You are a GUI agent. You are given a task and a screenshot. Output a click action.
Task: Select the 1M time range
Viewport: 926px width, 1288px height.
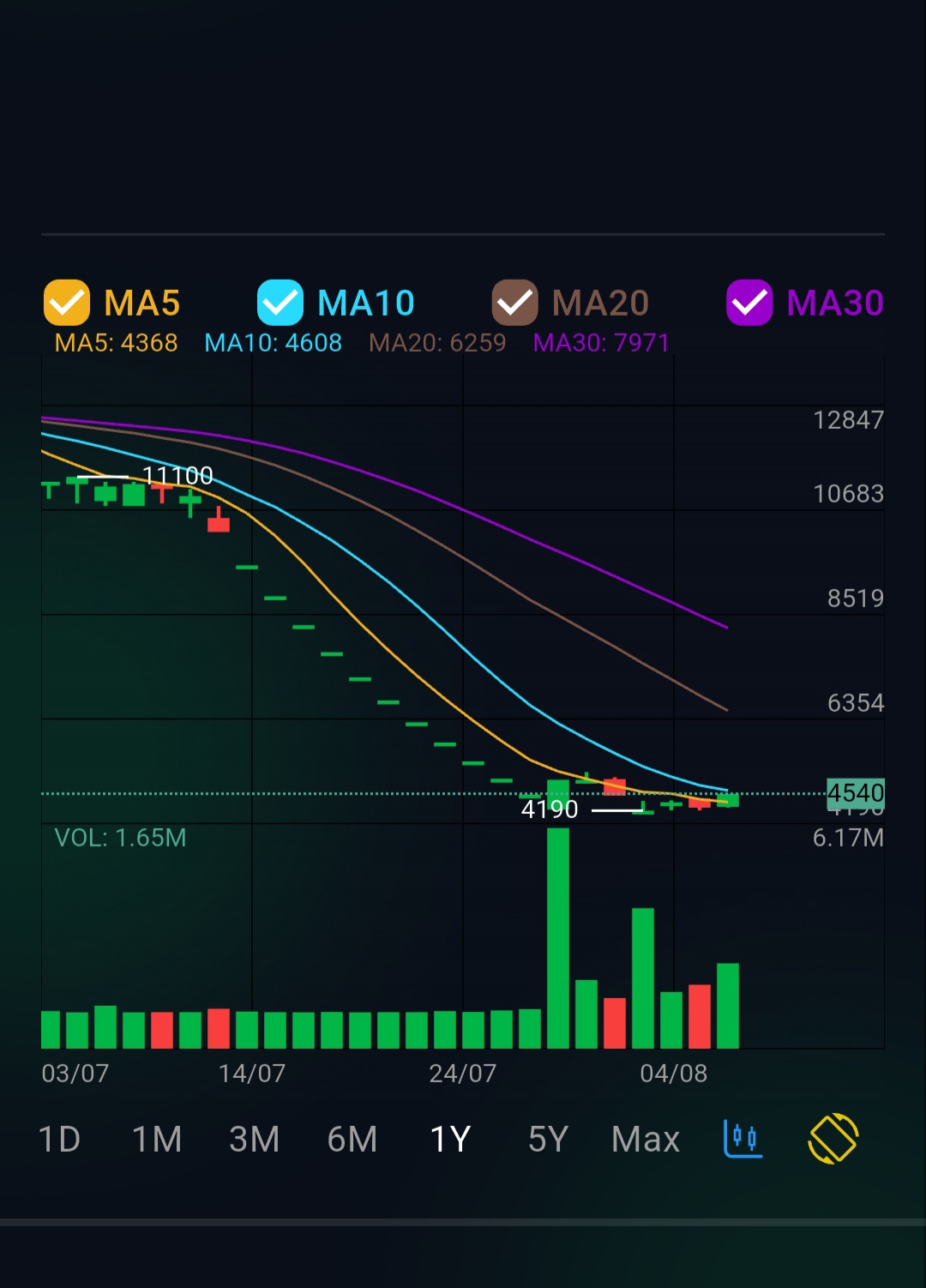coord(157,1140)
